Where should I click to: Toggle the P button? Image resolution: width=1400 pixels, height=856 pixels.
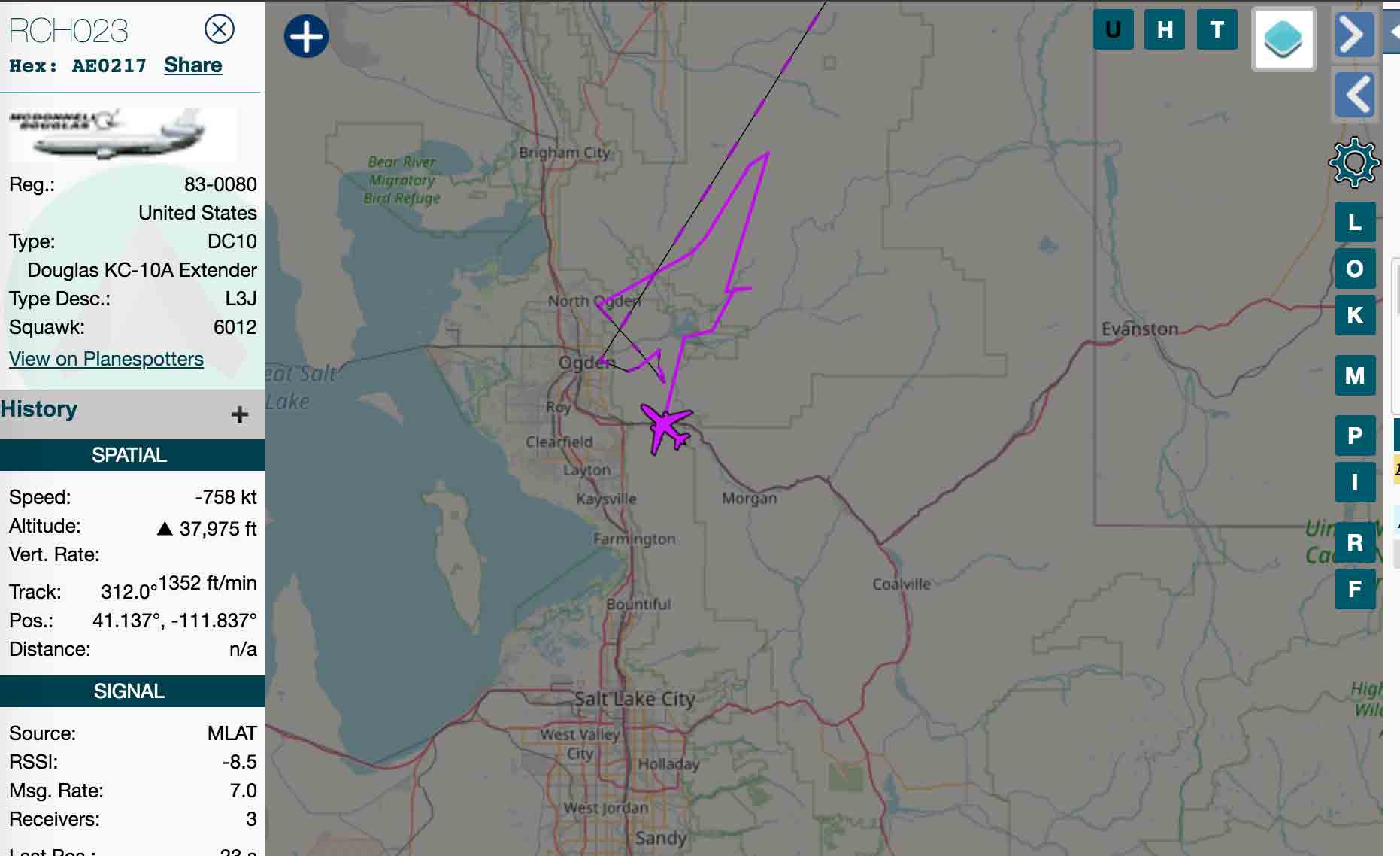(1355, 436)
